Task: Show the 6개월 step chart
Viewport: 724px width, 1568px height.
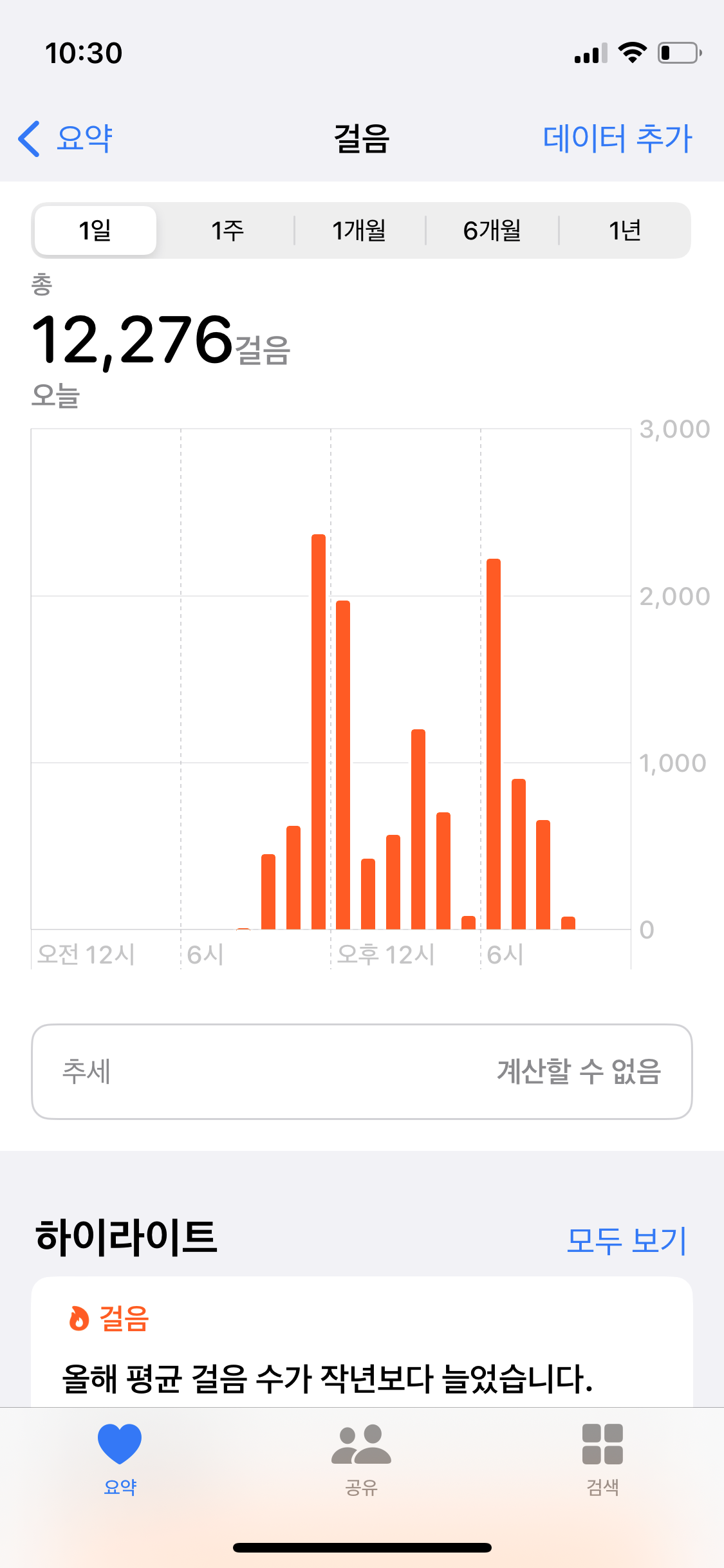Action: pyautogui.click(x=492, y=230)
